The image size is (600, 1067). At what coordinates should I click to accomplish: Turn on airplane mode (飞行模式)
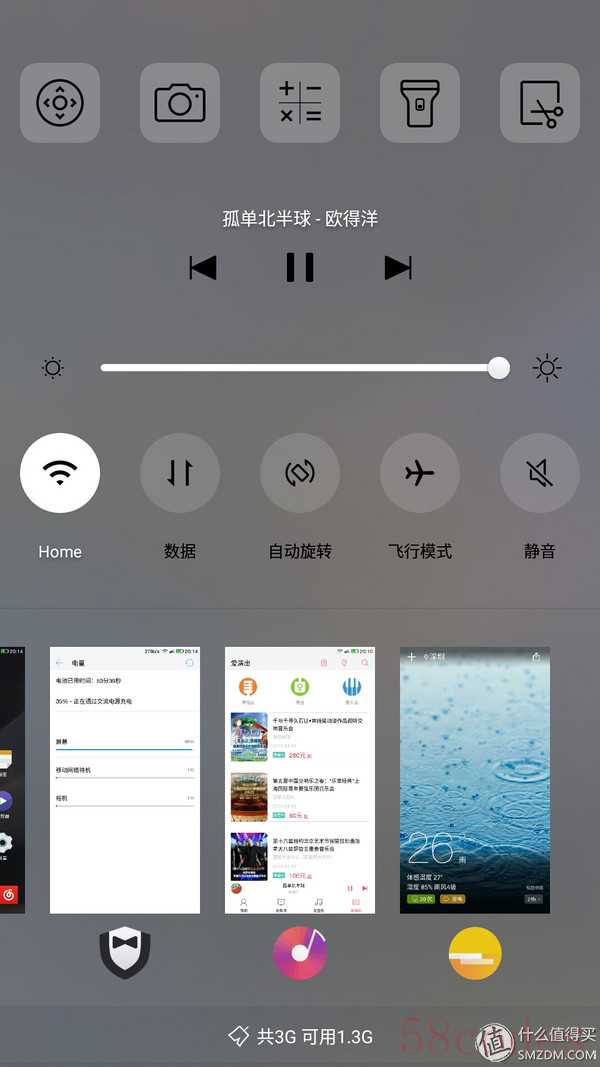pos(420,473)
